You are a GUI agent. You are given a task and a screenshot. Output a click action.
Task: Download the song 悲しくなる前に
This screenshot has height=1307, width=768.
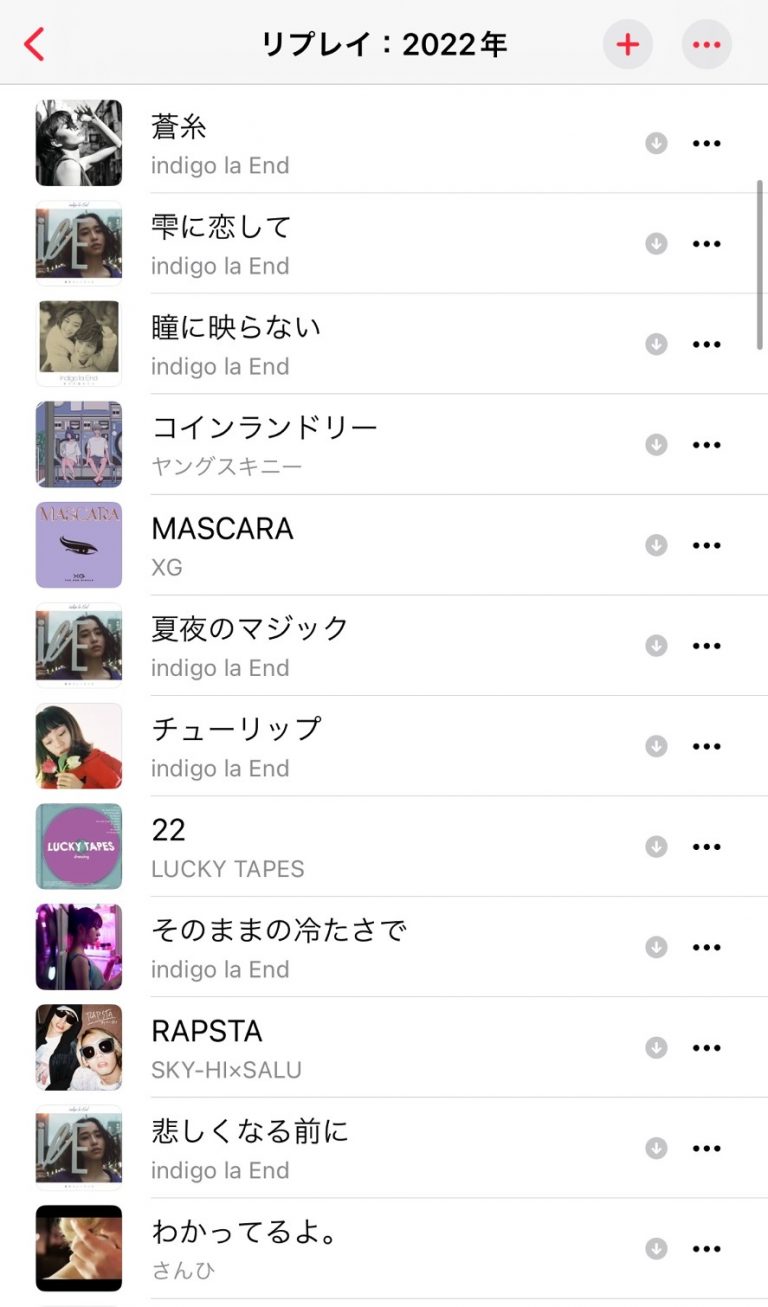656,1147
